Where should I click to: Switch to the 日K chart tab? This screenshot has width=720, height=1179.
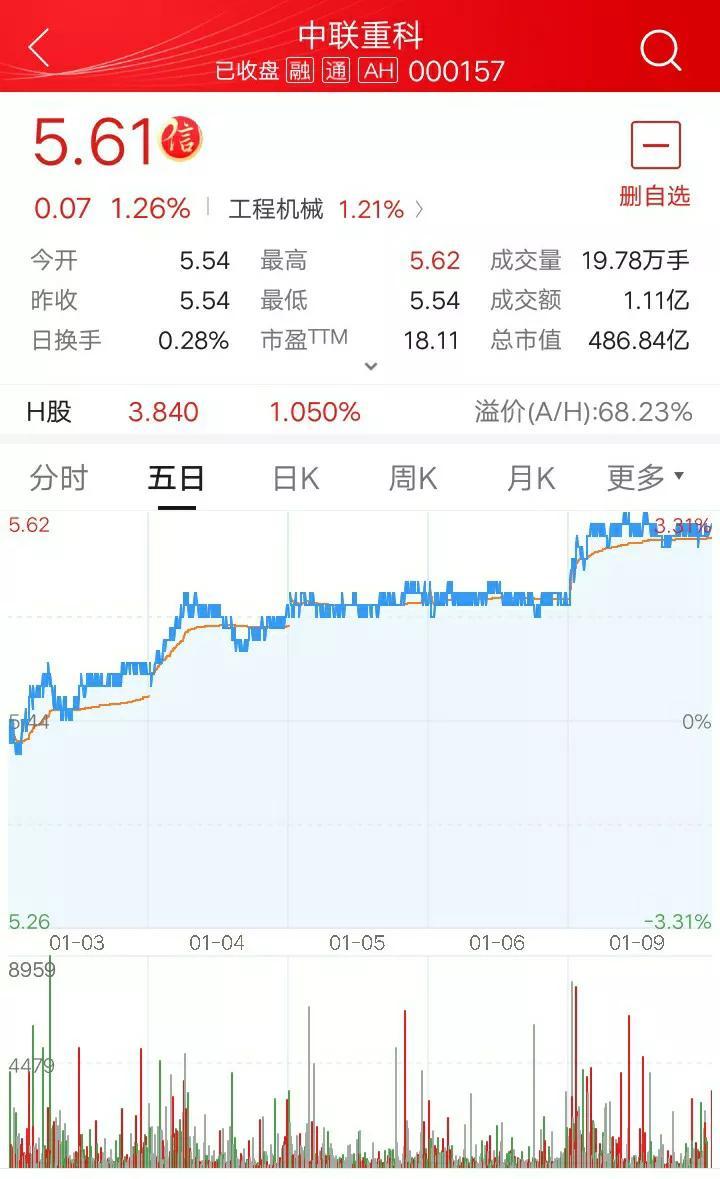click(295, 477)
